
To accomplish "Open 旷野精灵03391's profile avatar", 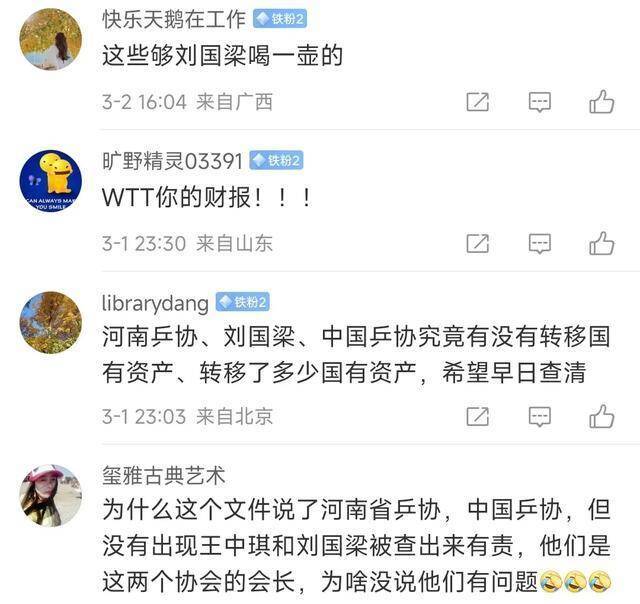I will (x=51, y=181).
